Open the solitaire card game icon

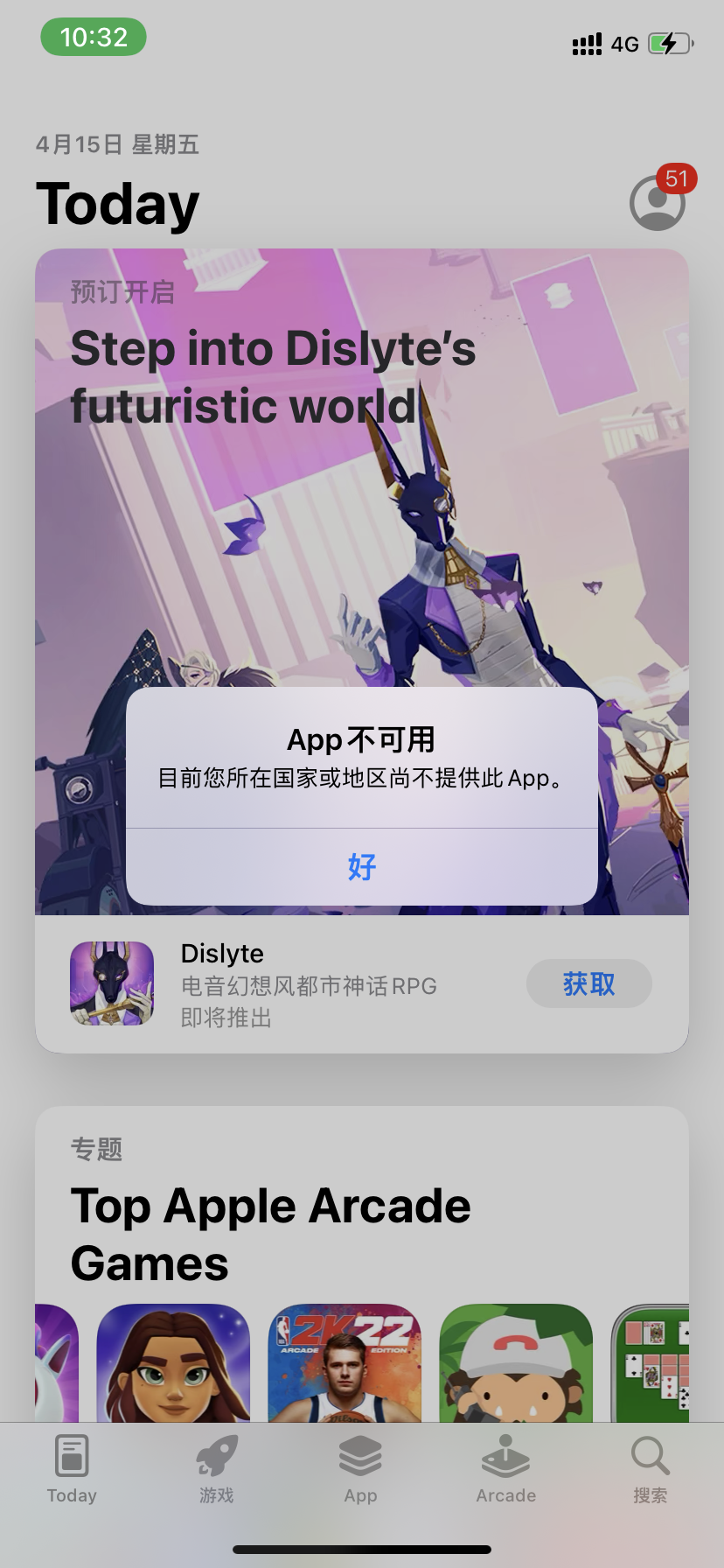pyautogui.click(x=651, y=1365)
